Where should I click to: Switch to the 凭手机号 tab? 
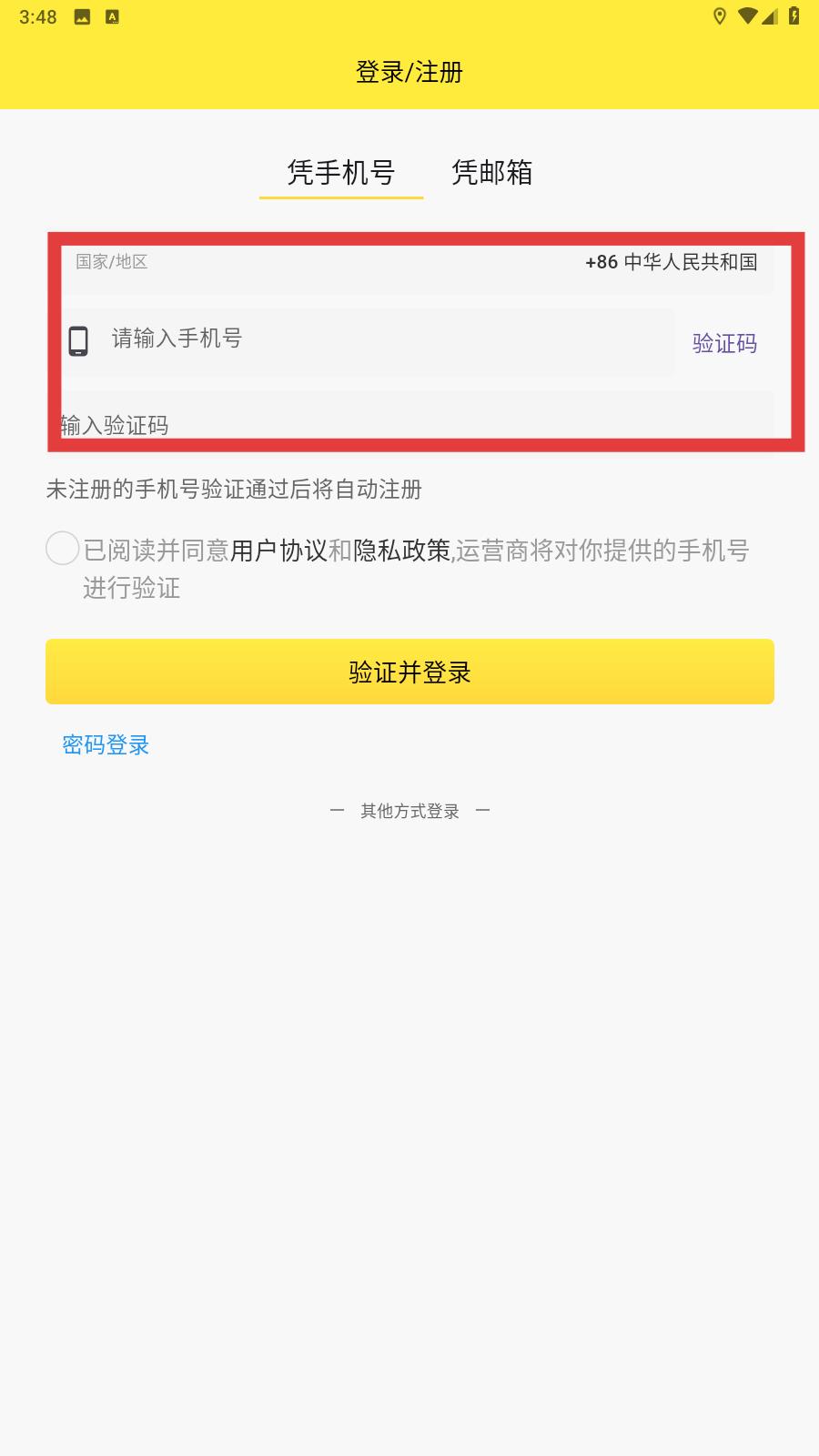click(x=341, y=172)
